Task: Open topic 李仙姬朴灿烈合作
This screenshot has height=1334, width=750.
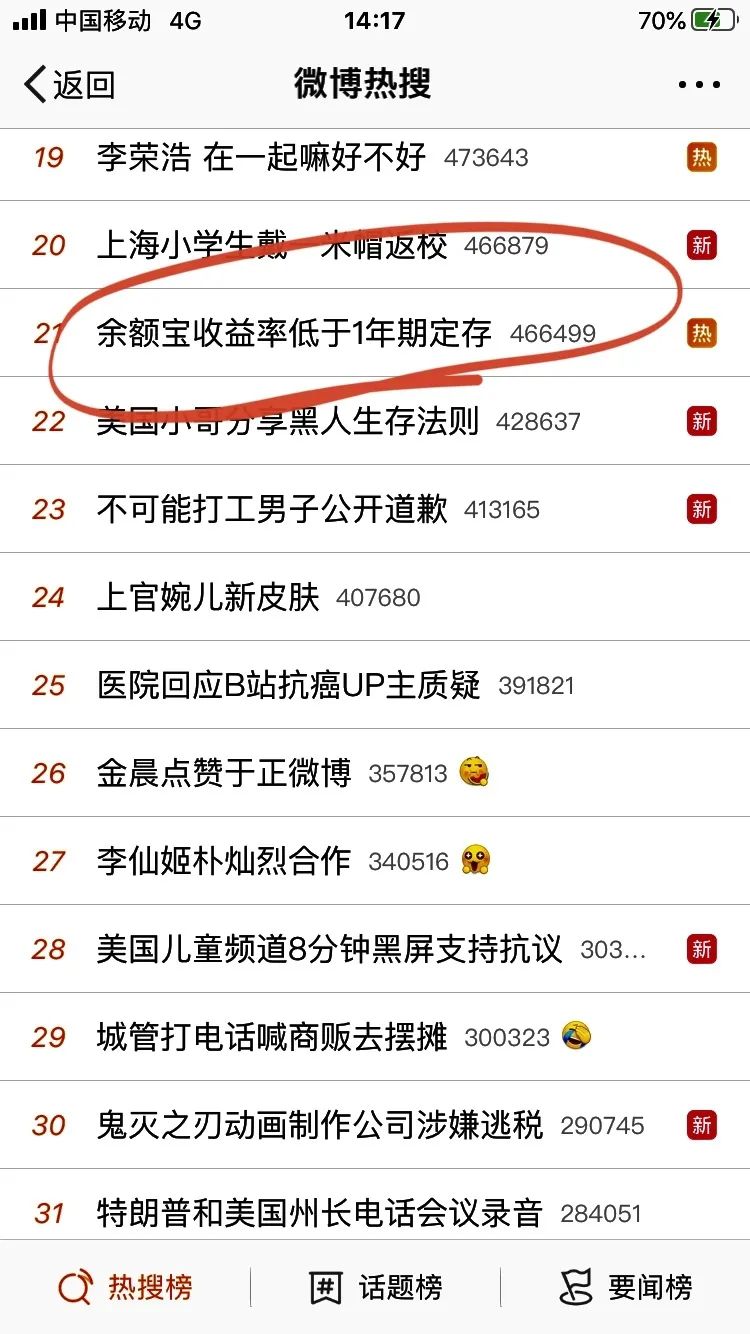Action: tap(224, 861)
